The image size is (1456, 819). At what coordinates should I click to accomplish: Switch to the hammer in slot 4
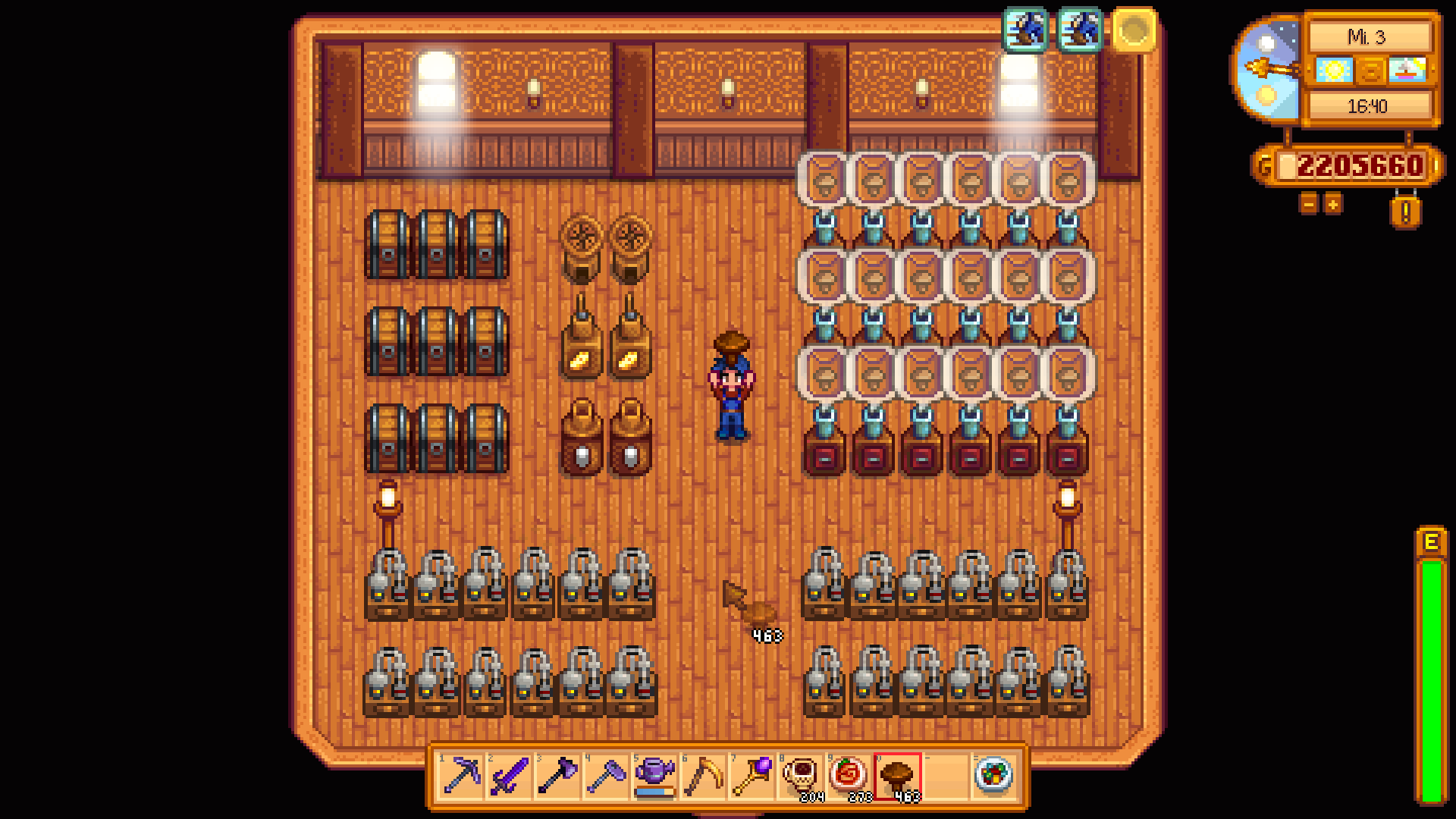[607, 777]
